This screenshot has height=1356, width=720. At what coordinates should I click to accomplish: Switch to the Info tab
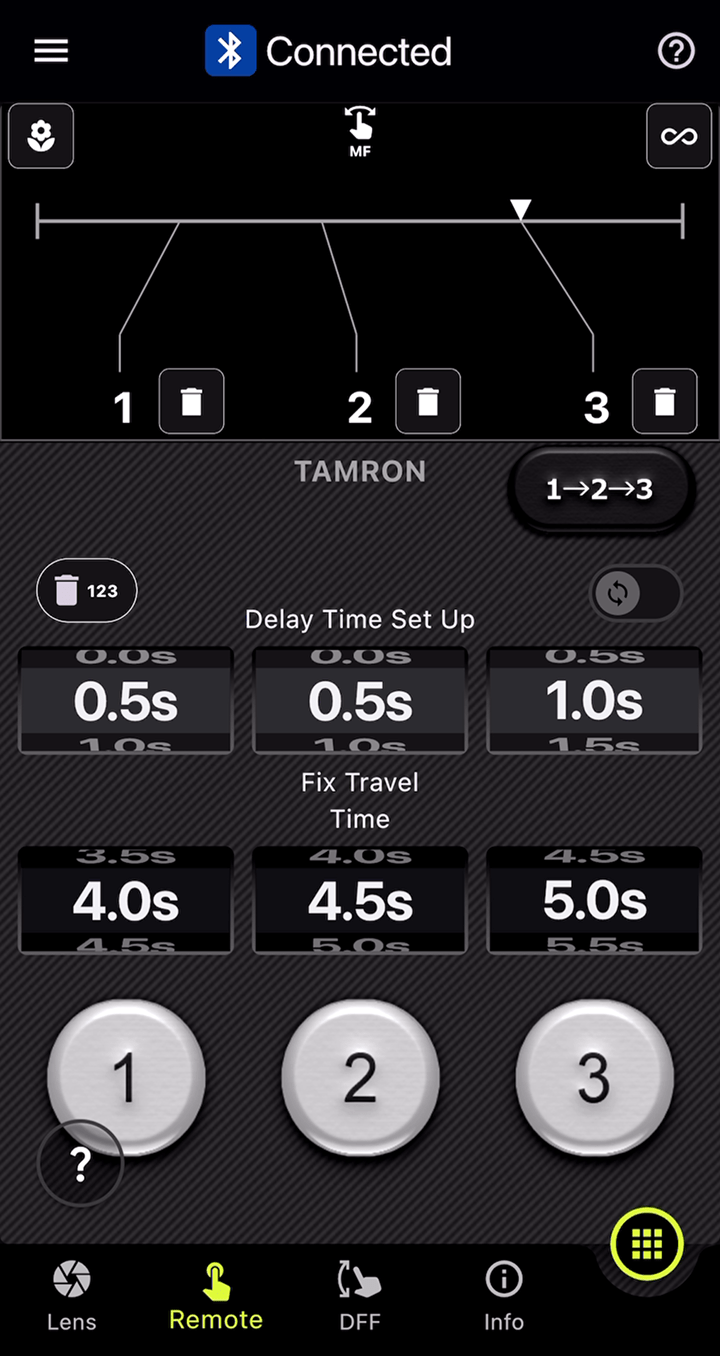click(504, 1296)
